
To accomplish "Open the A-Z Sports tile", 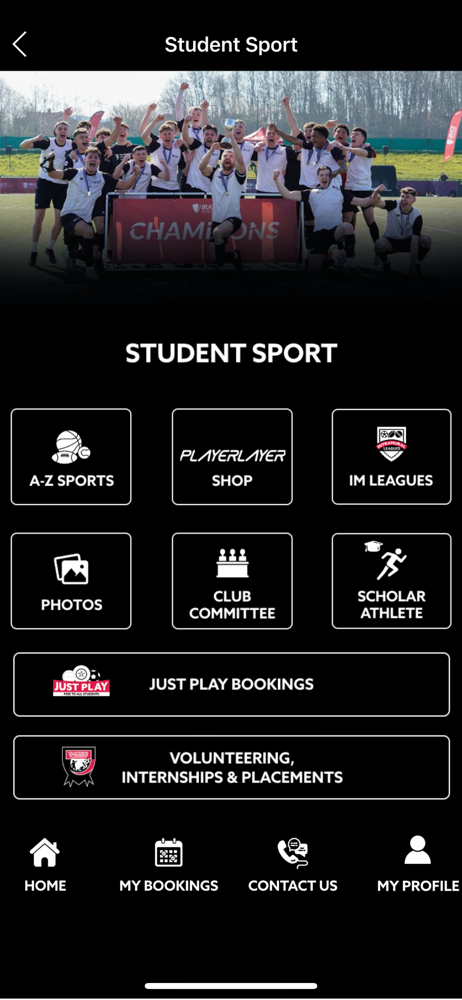I will click(71, 457).
